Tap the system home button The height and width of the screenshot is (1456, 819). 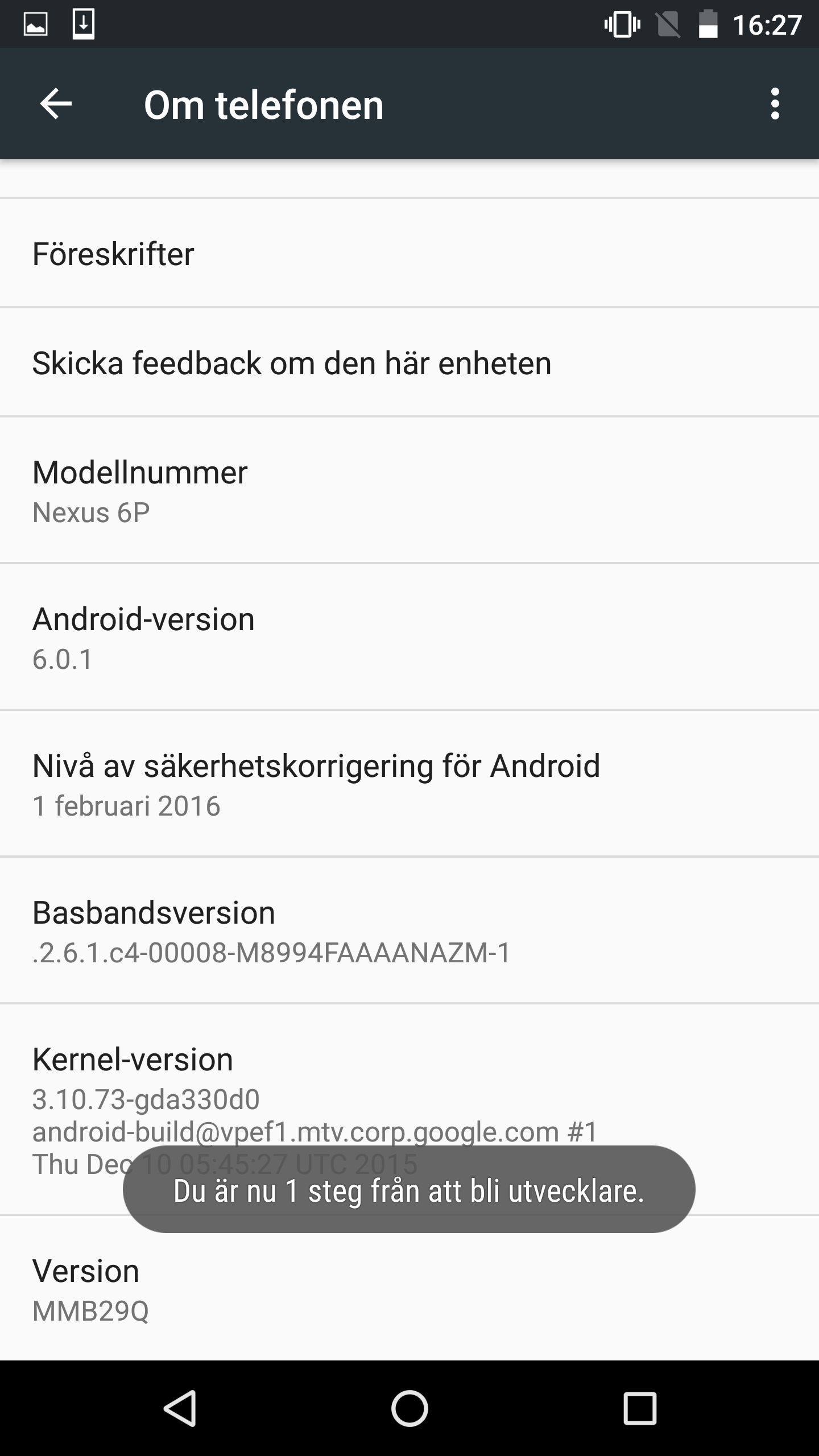tap(409, 1408)
